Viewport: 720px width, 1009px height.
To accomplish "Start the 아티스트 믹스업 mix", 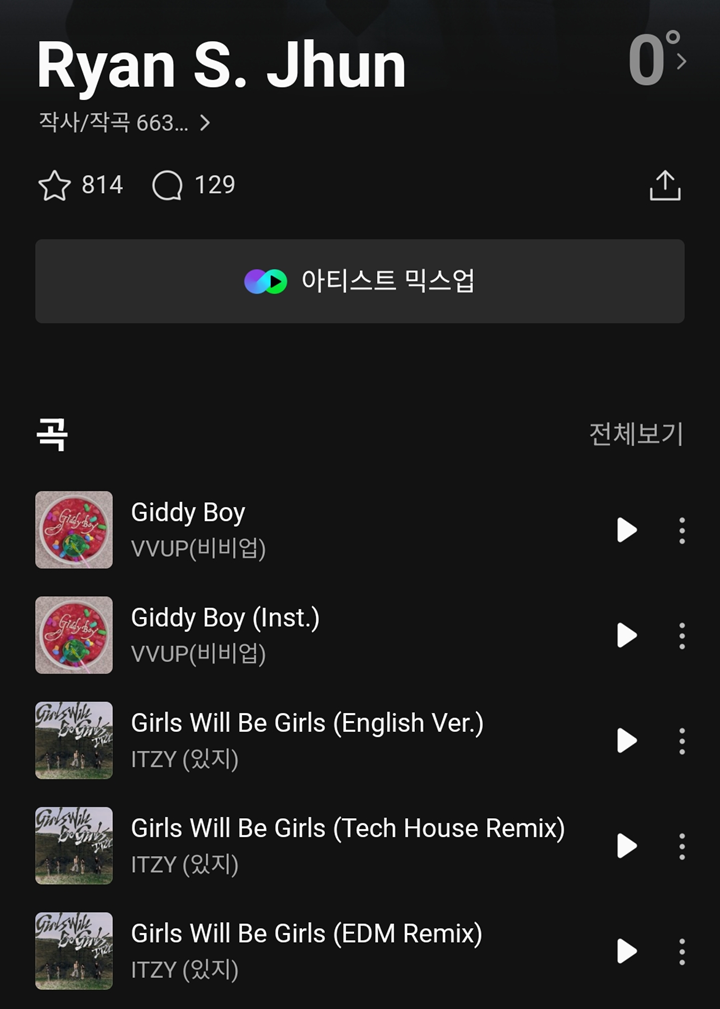I will 360,281.
